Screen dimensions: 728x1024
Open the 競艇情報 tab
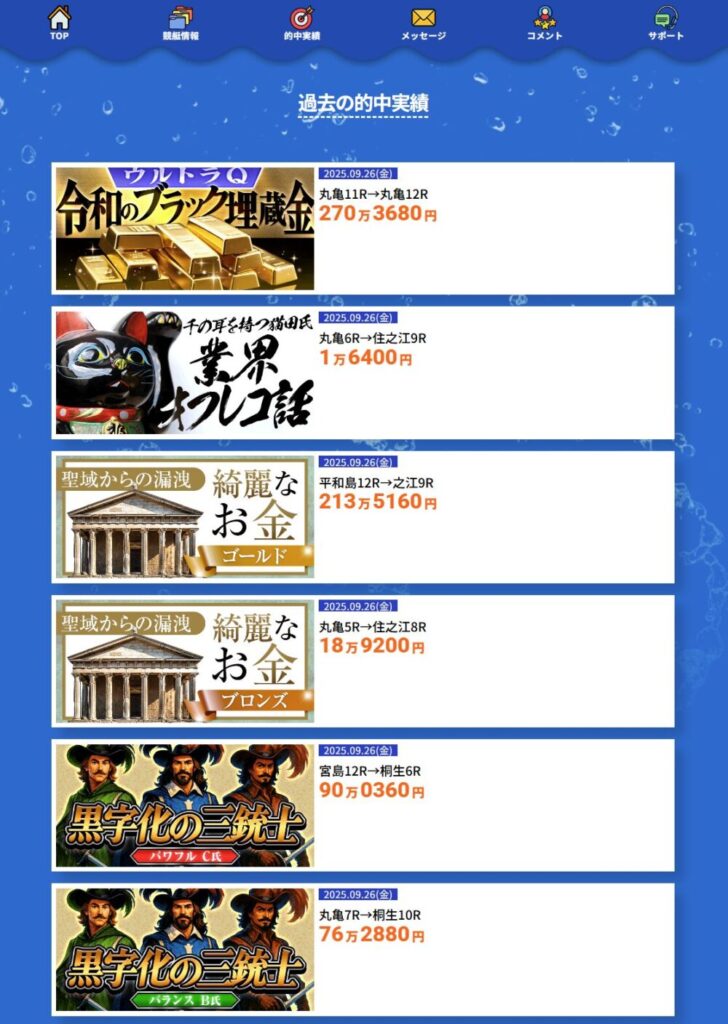pos(181,24)
